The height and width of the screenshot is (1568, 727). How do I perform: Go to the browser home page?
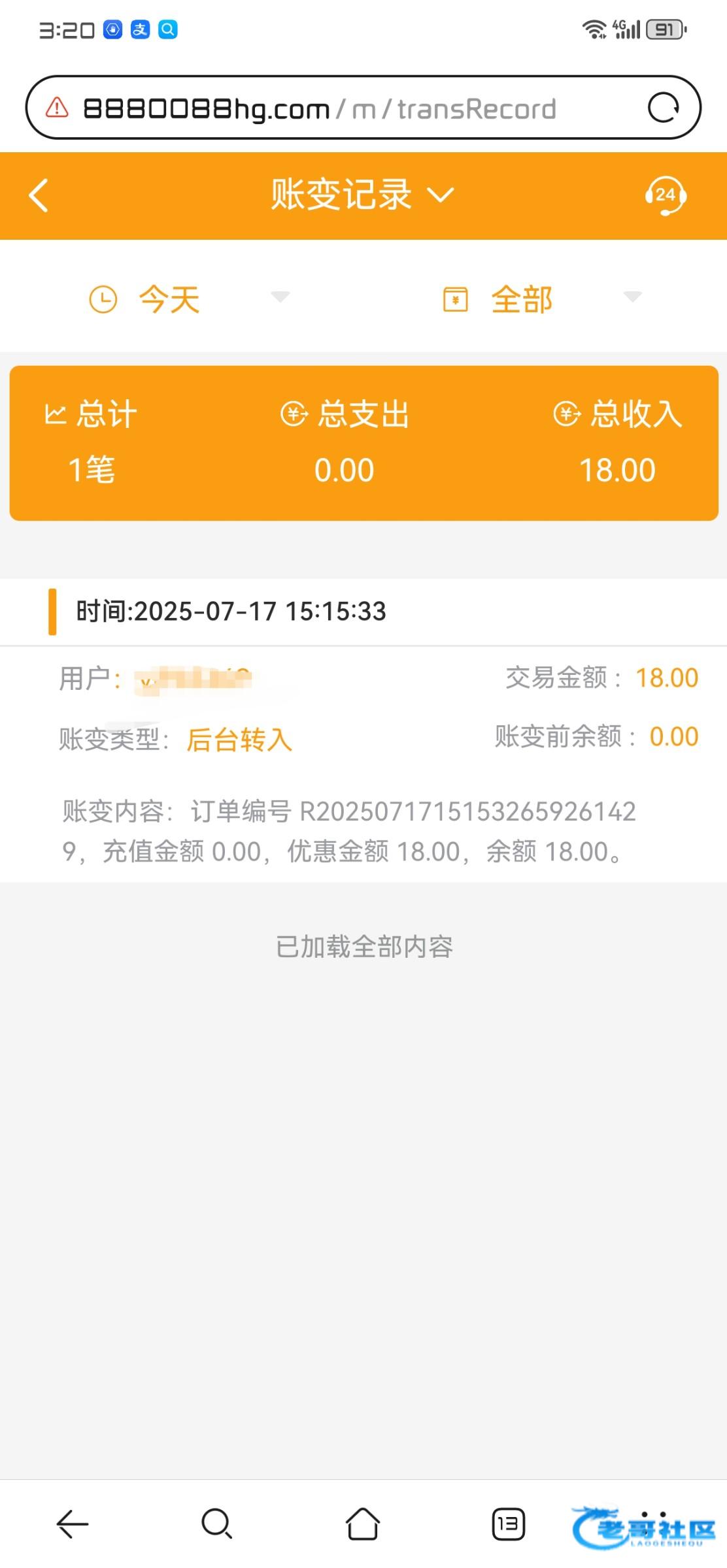click(363, 1524)
